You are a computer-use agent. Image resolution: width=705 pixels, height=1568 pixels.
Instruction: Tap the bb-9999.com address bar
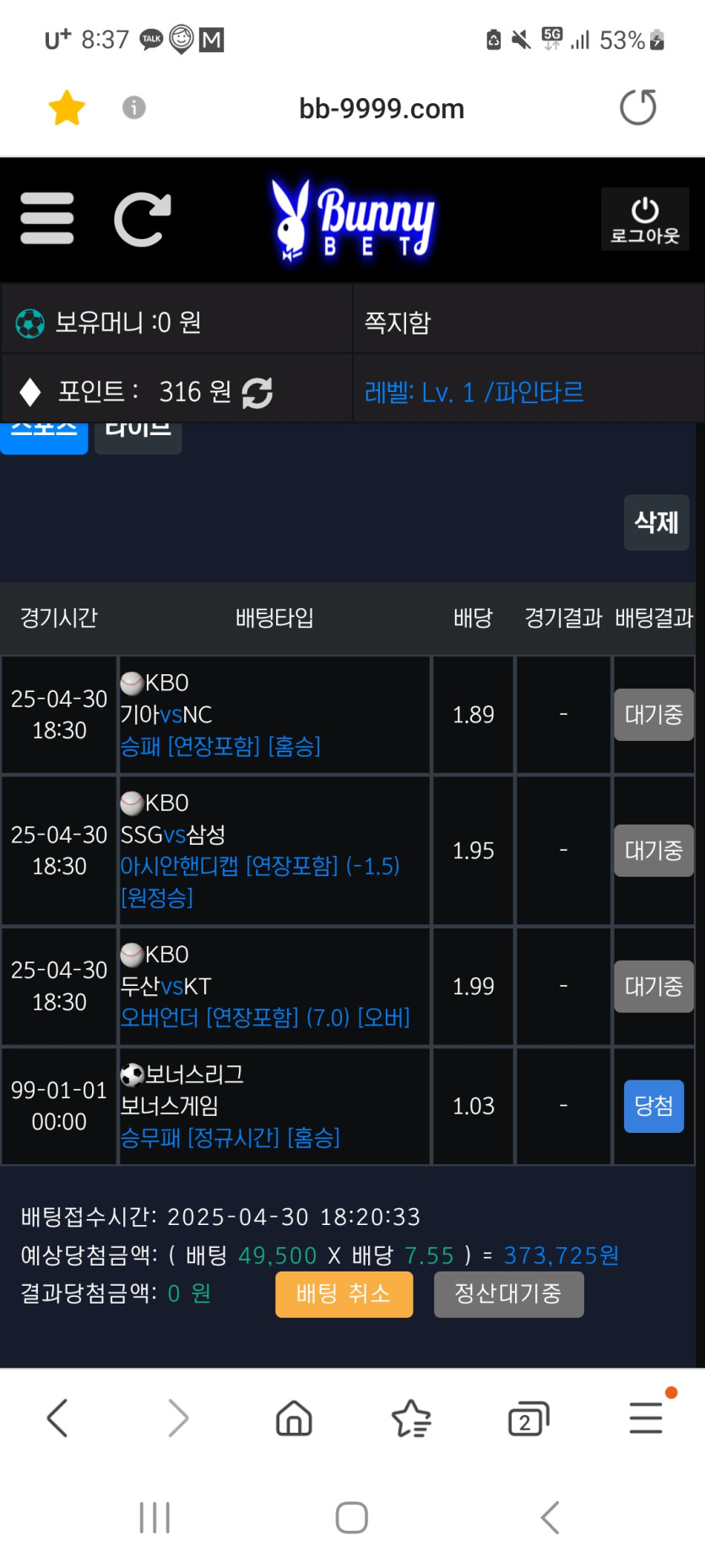(382, 109)
